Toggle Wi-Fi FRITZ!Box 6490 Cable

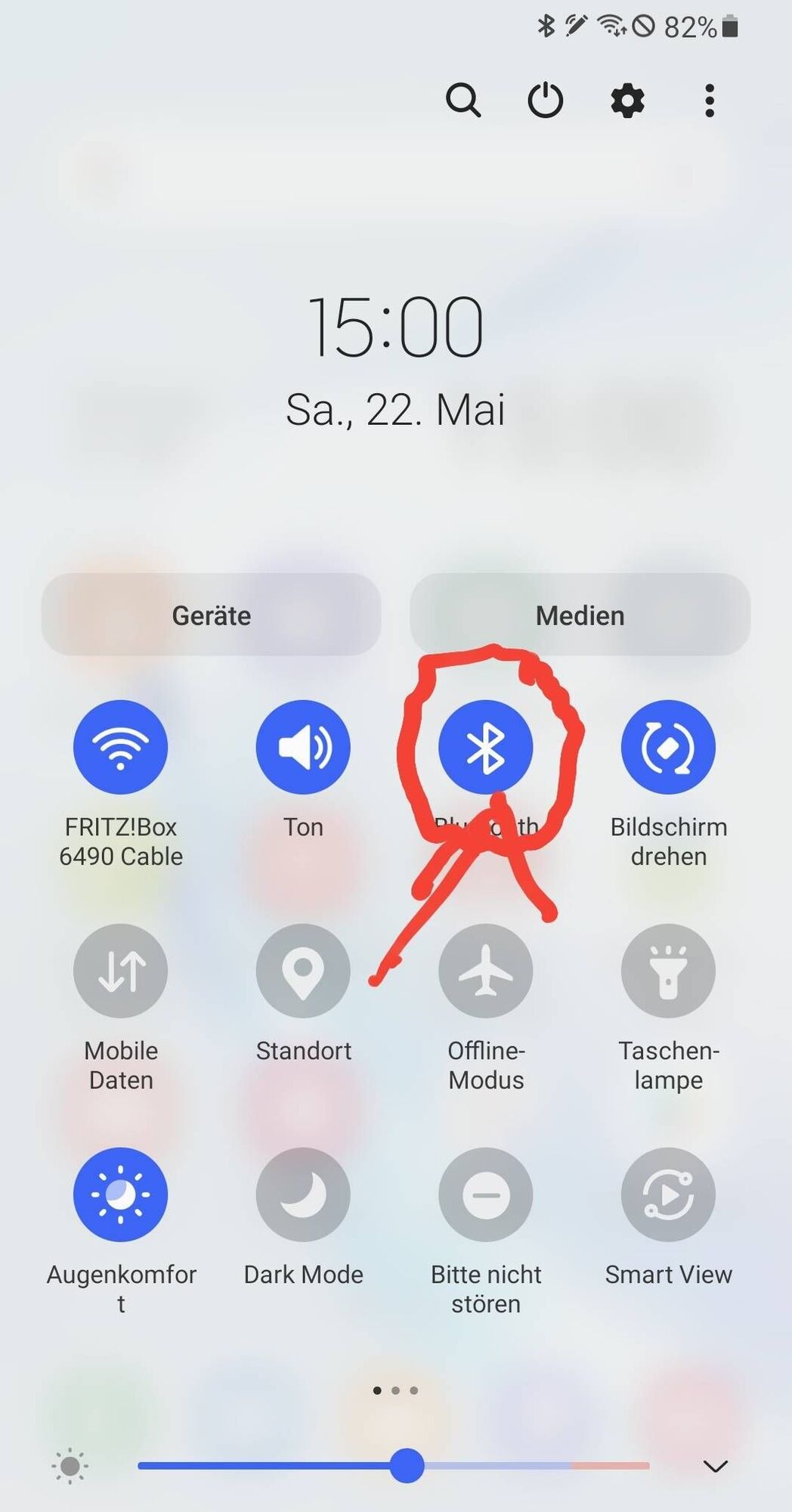(121, 747)
